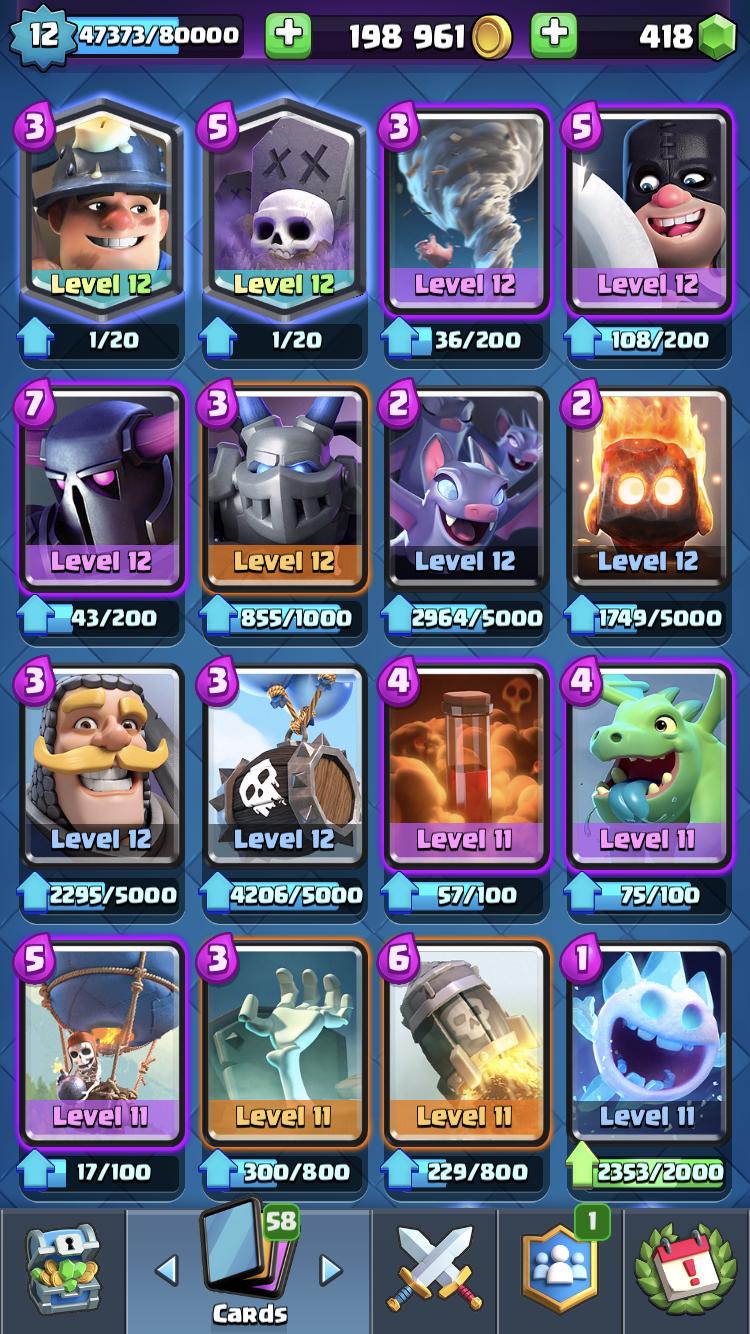Tap the Ice Spirit card ready to upgrade
Screen dimensions: 750x1334
tap(649, 1043)
